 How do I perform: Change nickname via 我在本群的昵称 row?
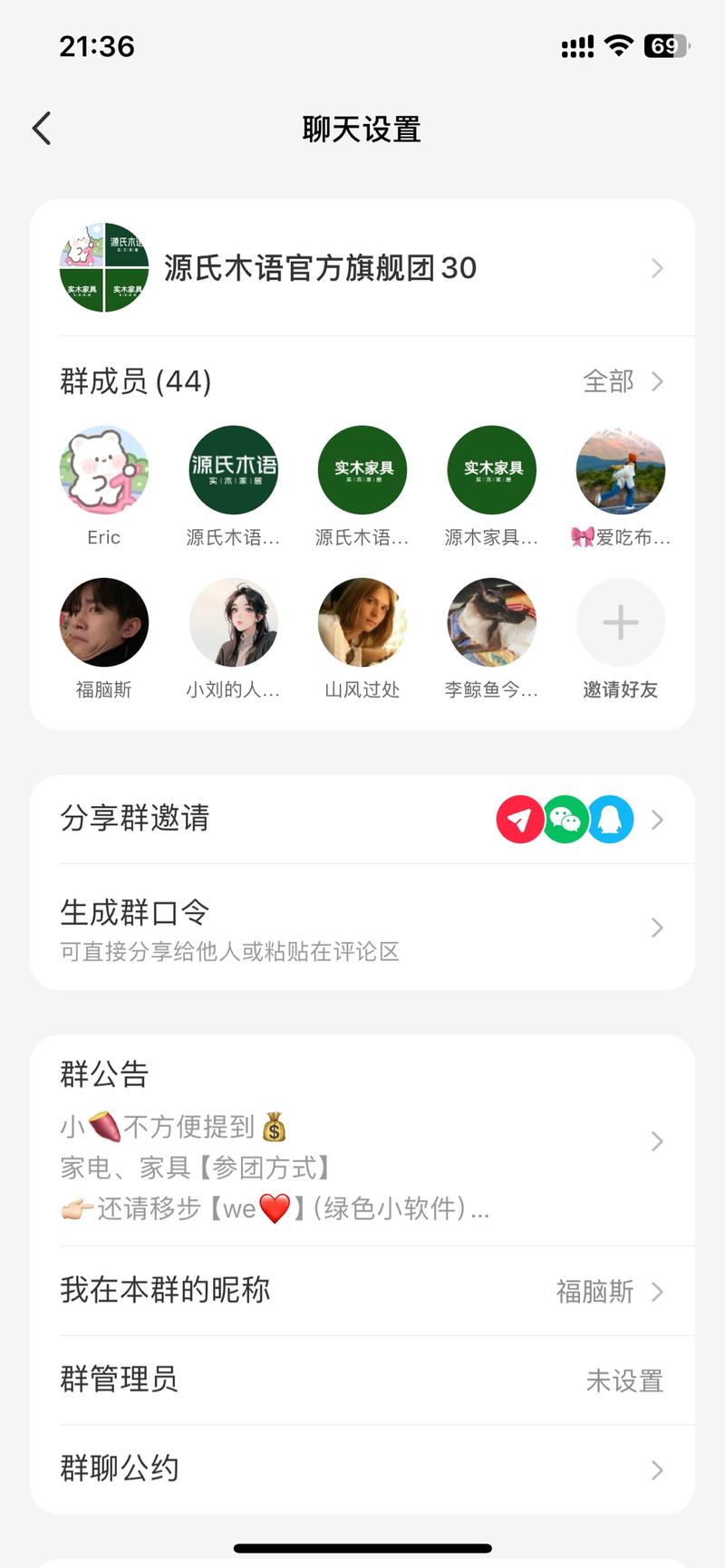362,1291
